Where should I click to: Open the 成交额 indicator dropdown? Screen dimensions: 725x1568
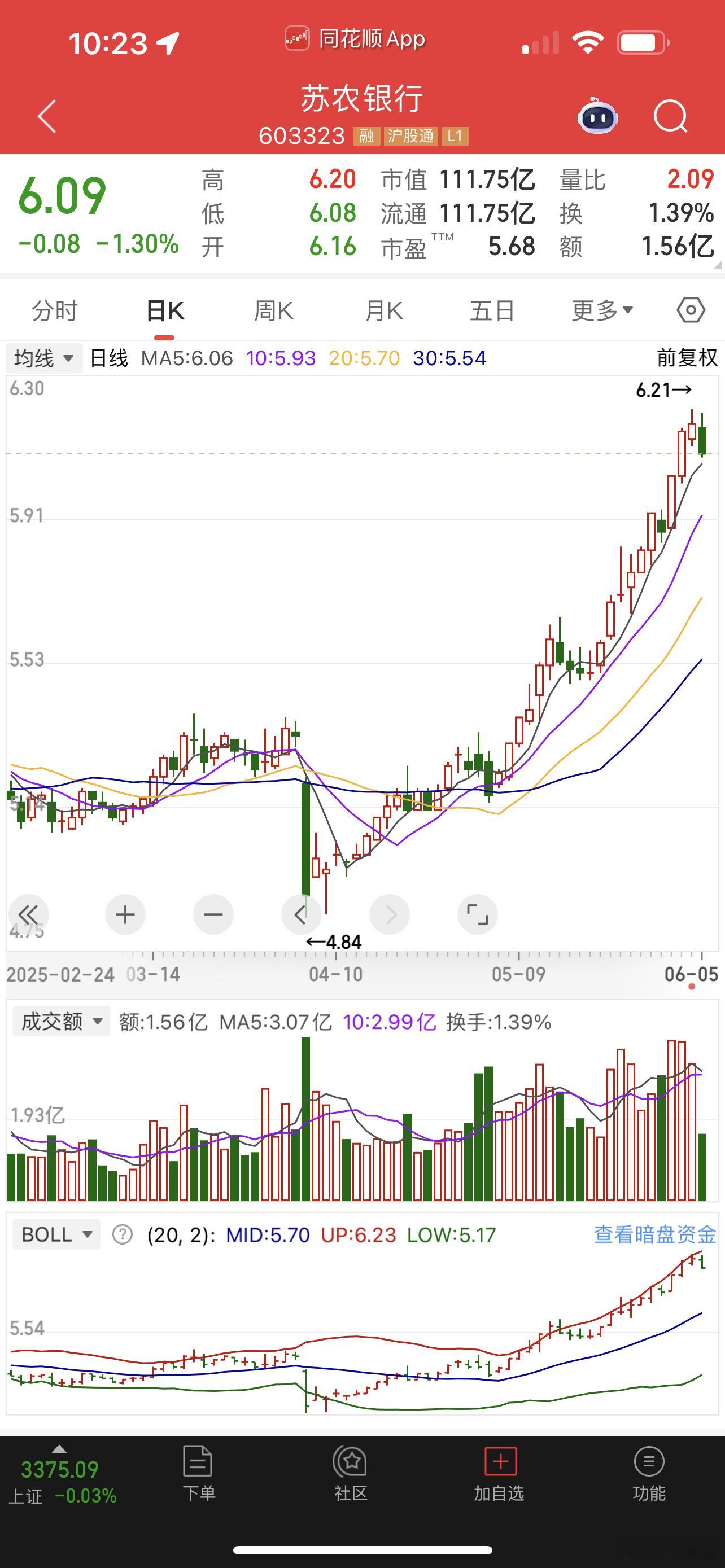pos(62,1022)
